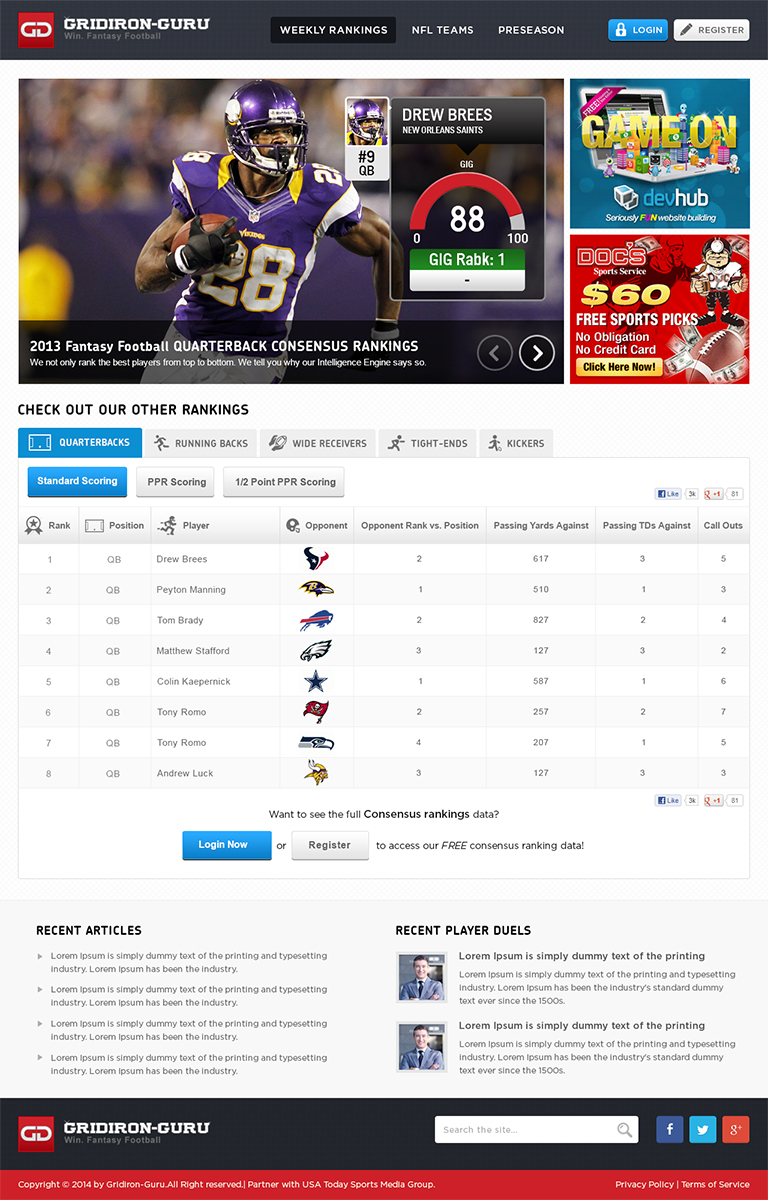This screenshot has height=1200, width=768.
Task: Tap Register below the rankings table
Action: coord(330,845)
